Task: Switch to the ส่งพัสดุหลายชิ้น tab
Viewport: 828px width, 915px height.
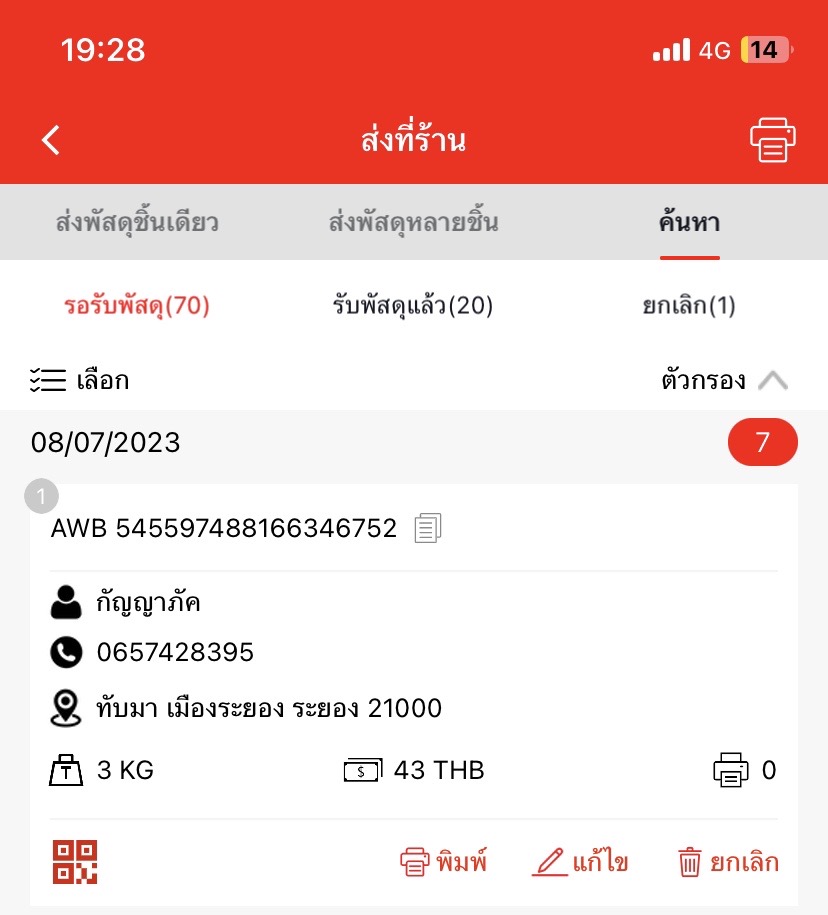Action: tap(413, 222)
